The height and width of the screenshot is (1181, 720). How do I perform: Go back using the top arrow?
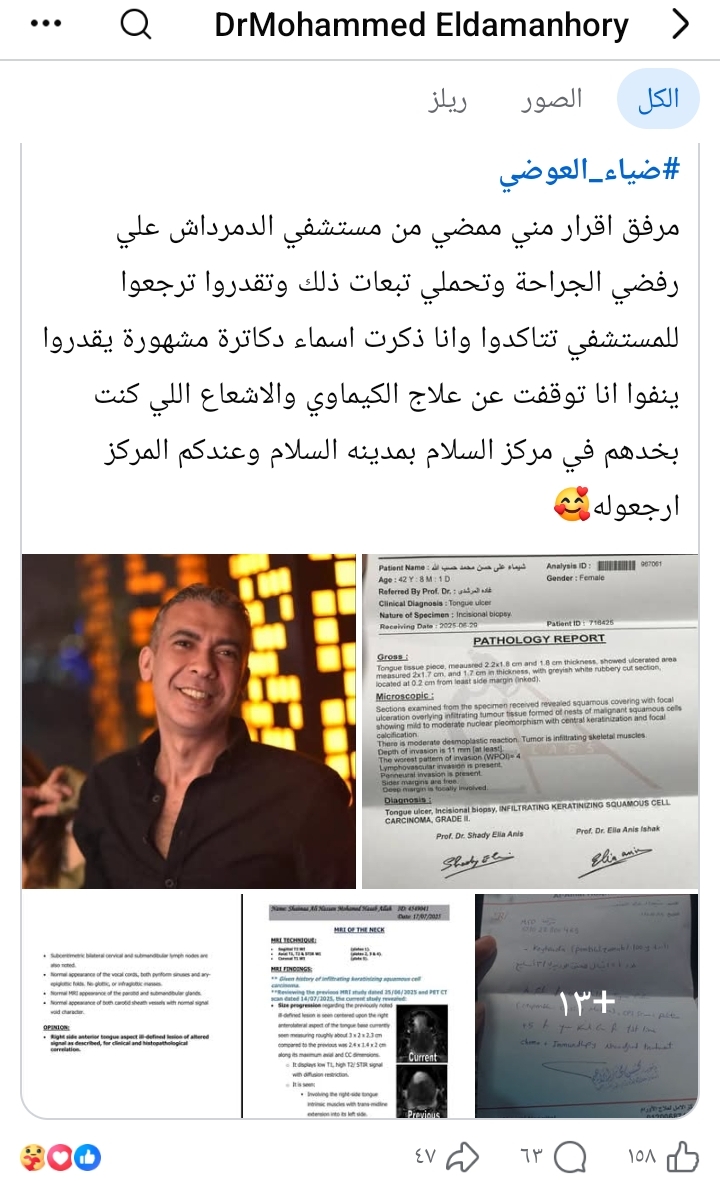coord(681,23)
